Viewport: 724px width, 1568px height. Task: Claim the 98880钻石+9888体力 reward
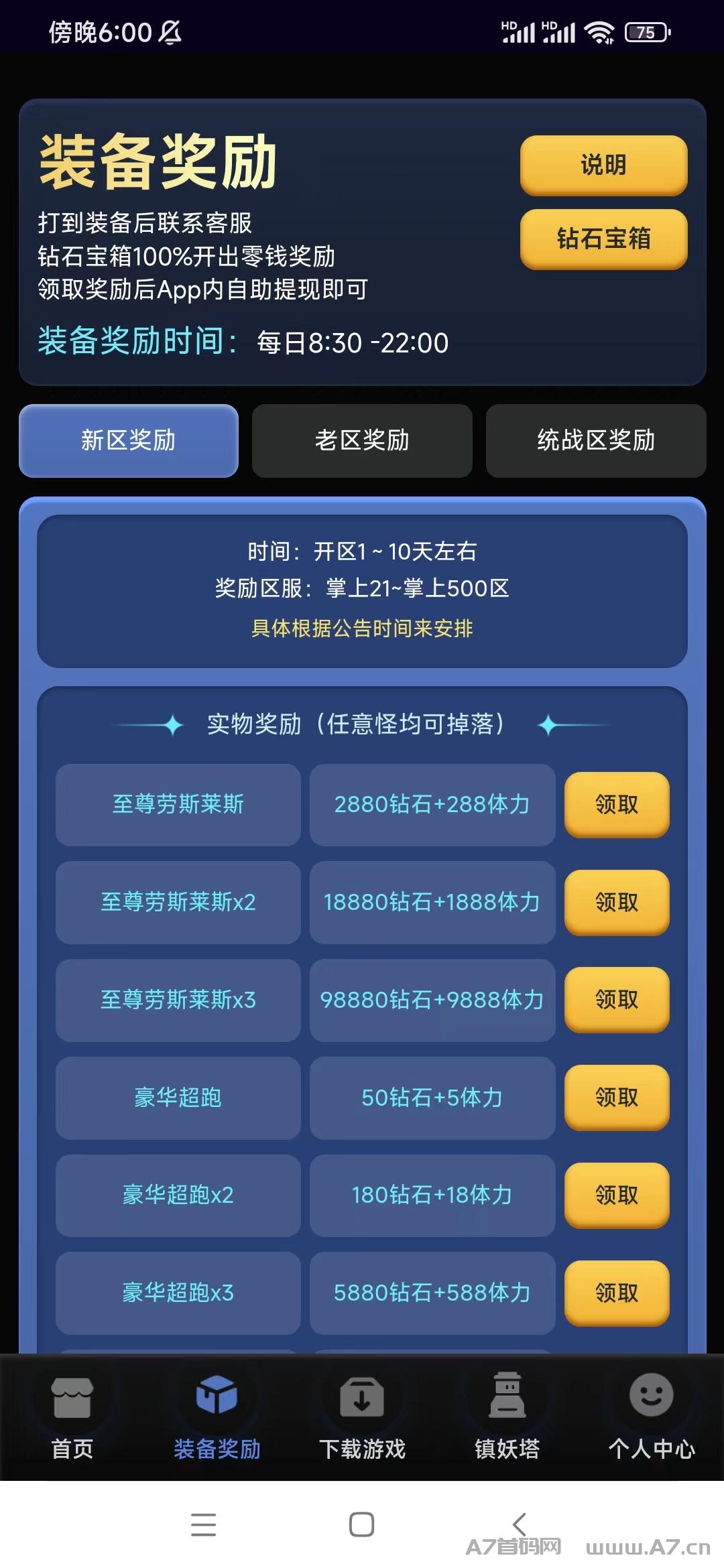pos(617,1000)
